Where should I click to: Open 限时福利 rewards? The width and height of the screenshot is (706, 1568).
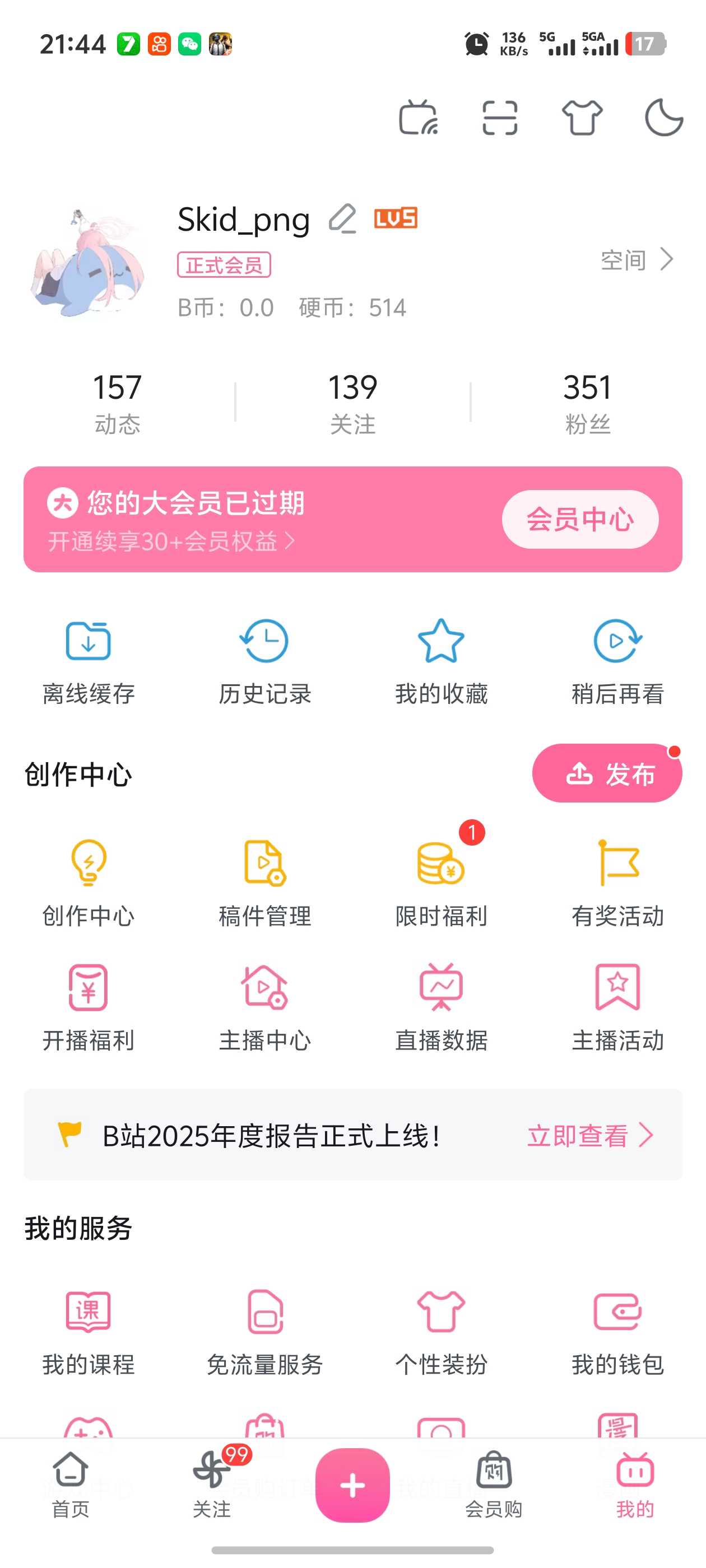pos(441,883)
